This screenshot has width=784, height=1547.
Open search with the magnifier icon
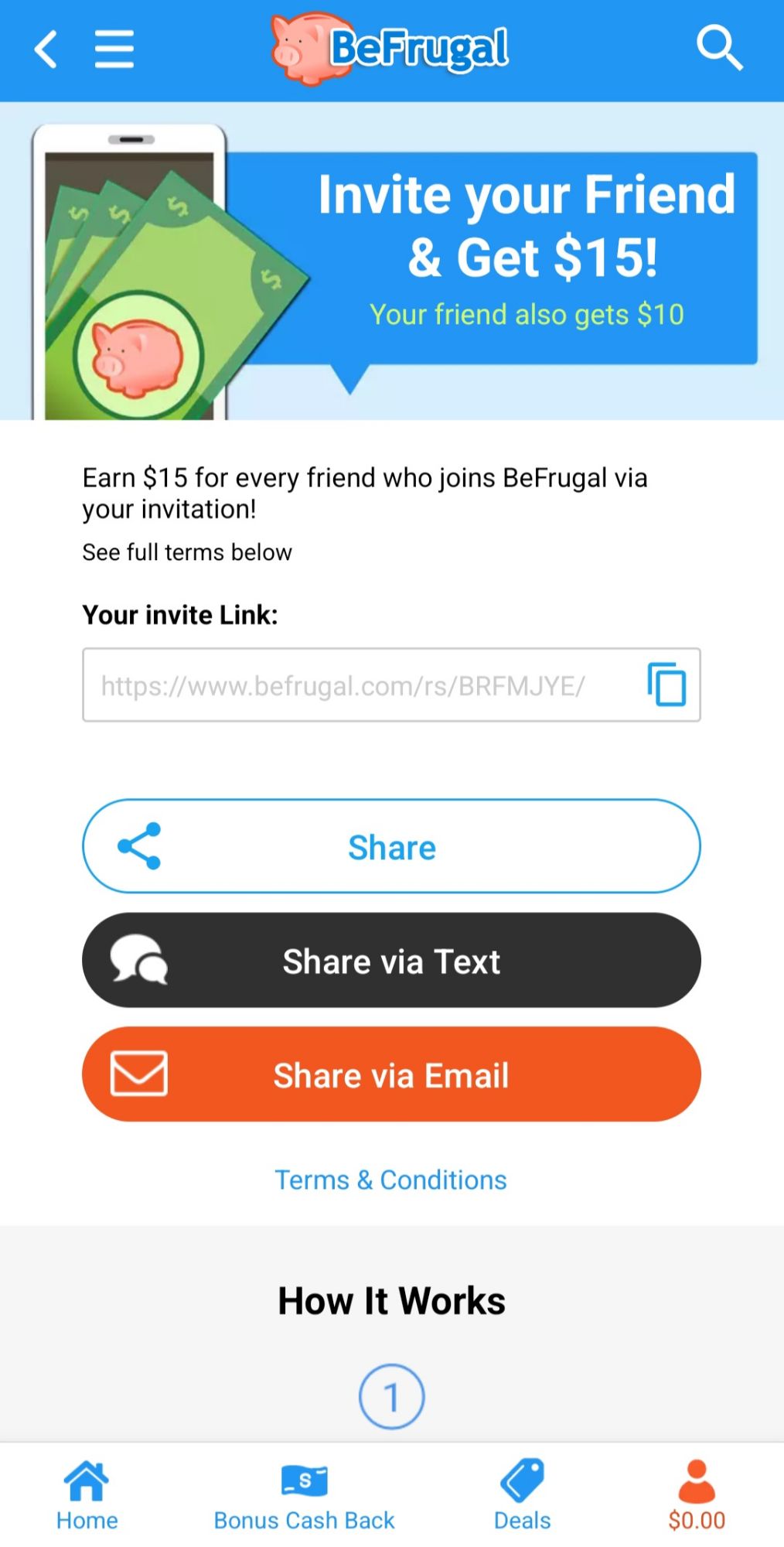(719, 49)
